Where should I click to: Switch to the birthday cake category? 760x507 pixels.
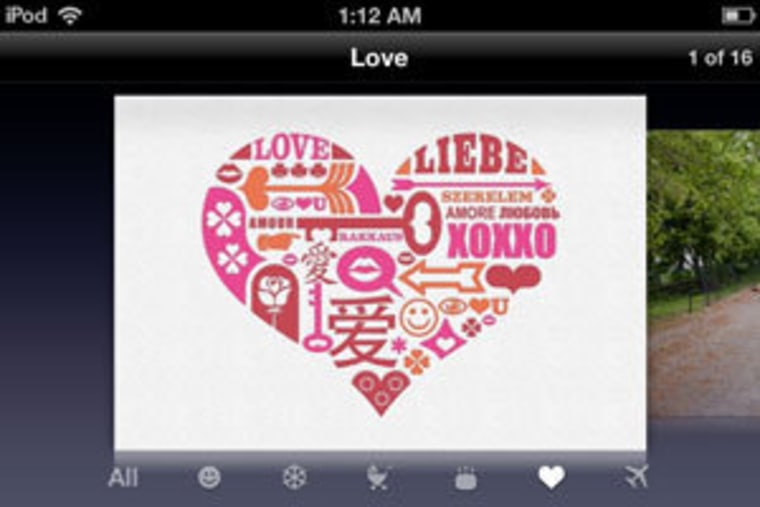[x=465, y=479]
